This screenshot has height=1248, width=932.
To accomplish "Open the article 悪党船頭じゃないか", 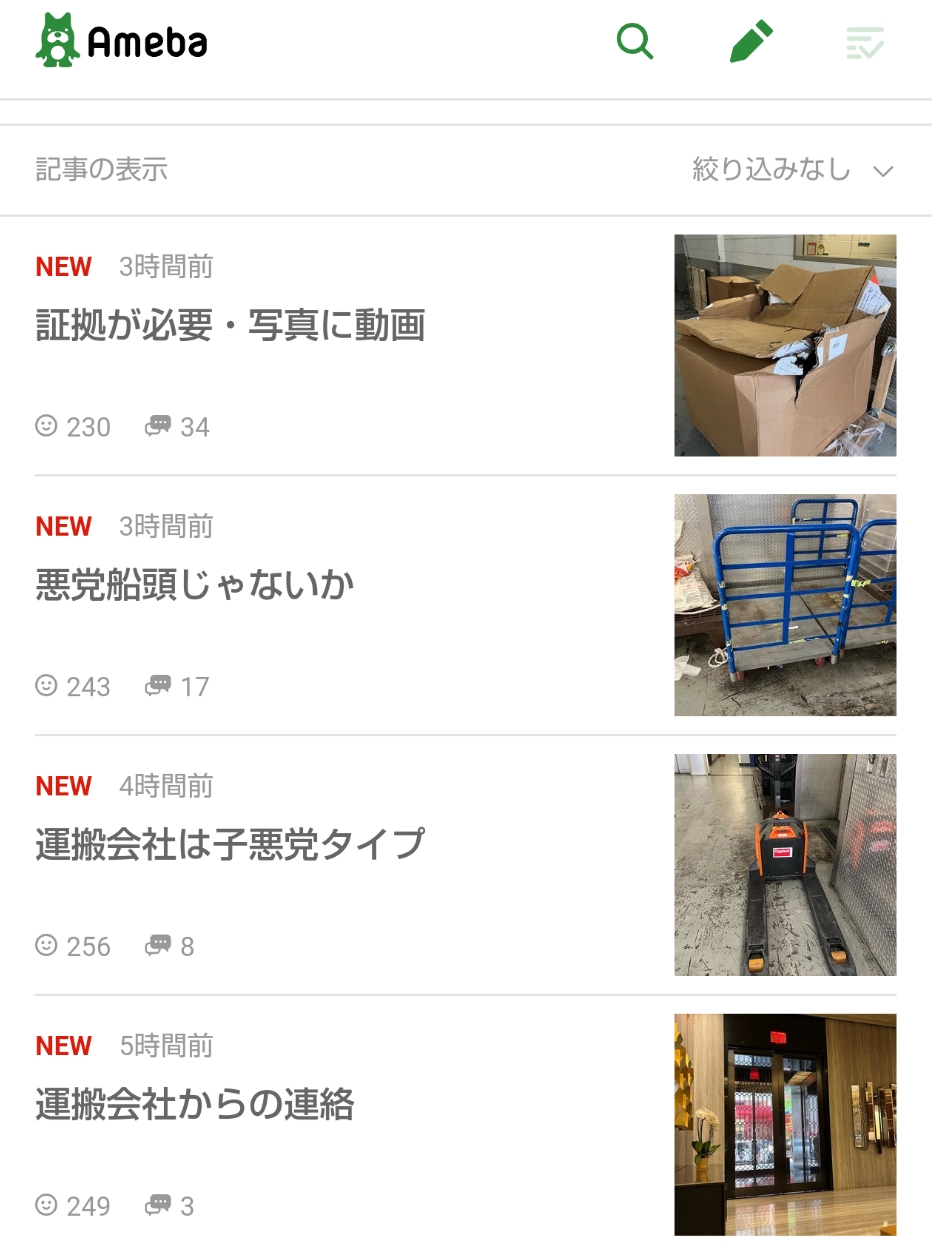I will tap(195, 585).
